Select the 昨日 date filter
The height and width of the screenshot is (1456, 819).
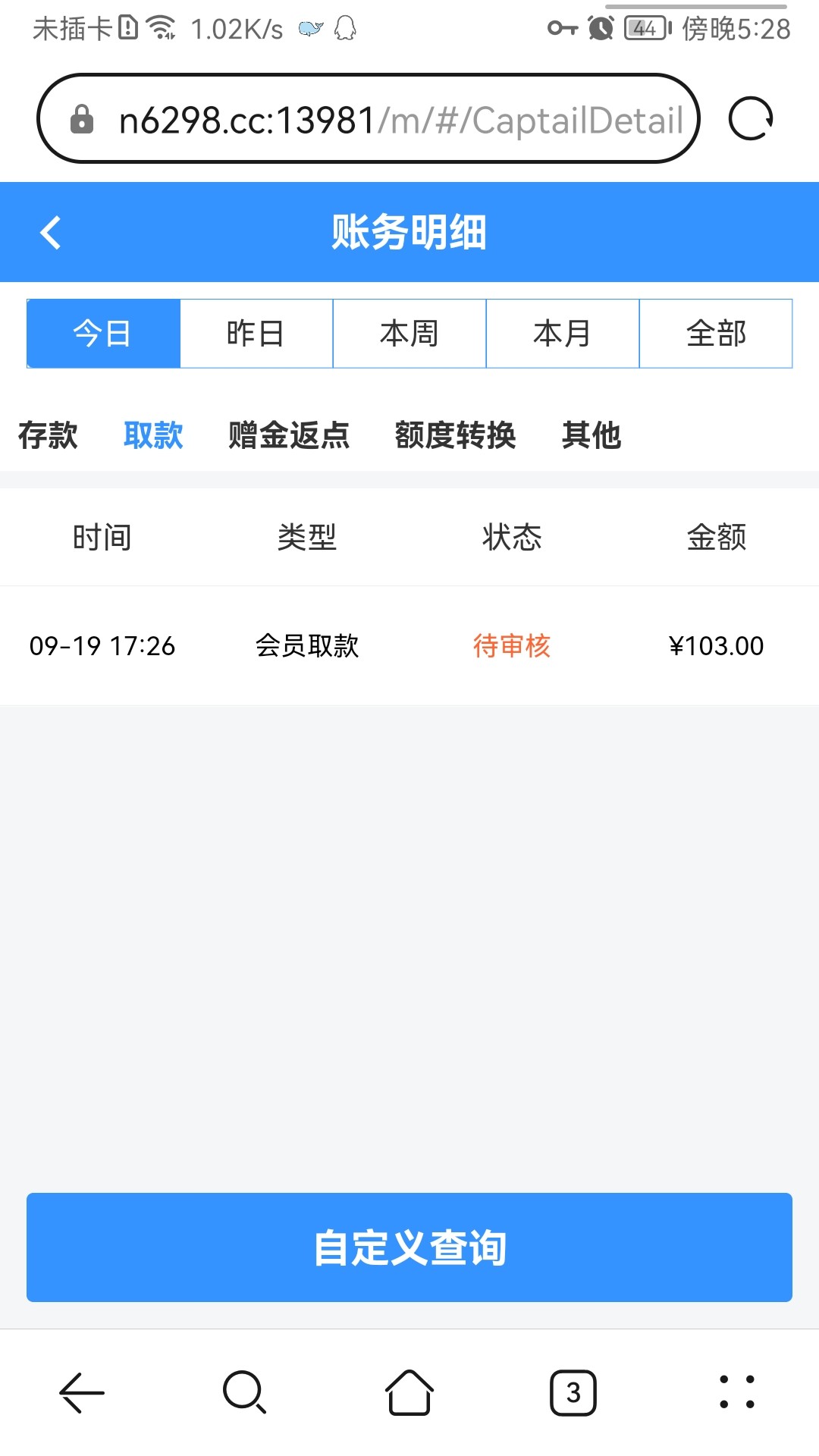point(256,334)
